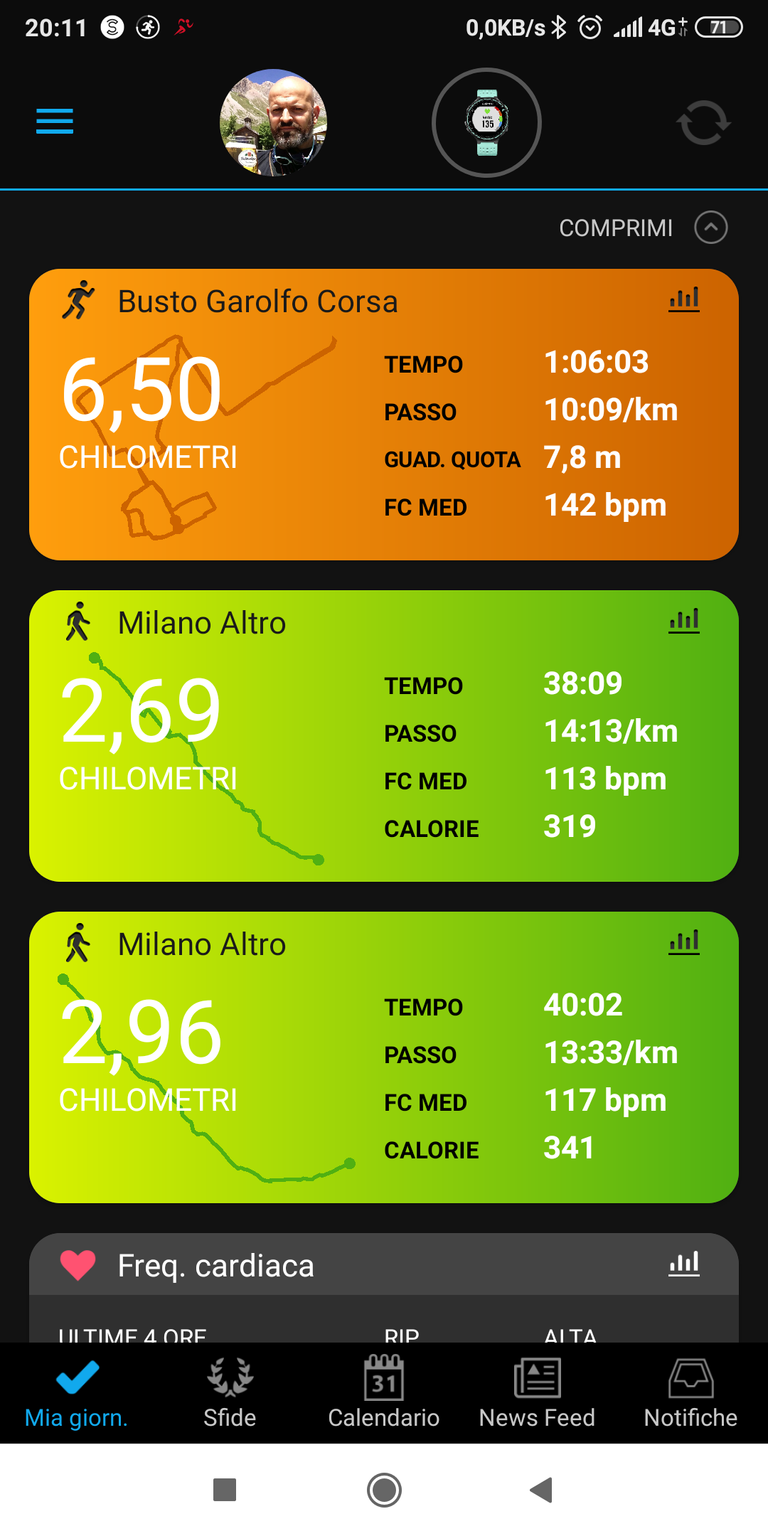View chart icon on Freq. cardiaca

[684, 1264]
